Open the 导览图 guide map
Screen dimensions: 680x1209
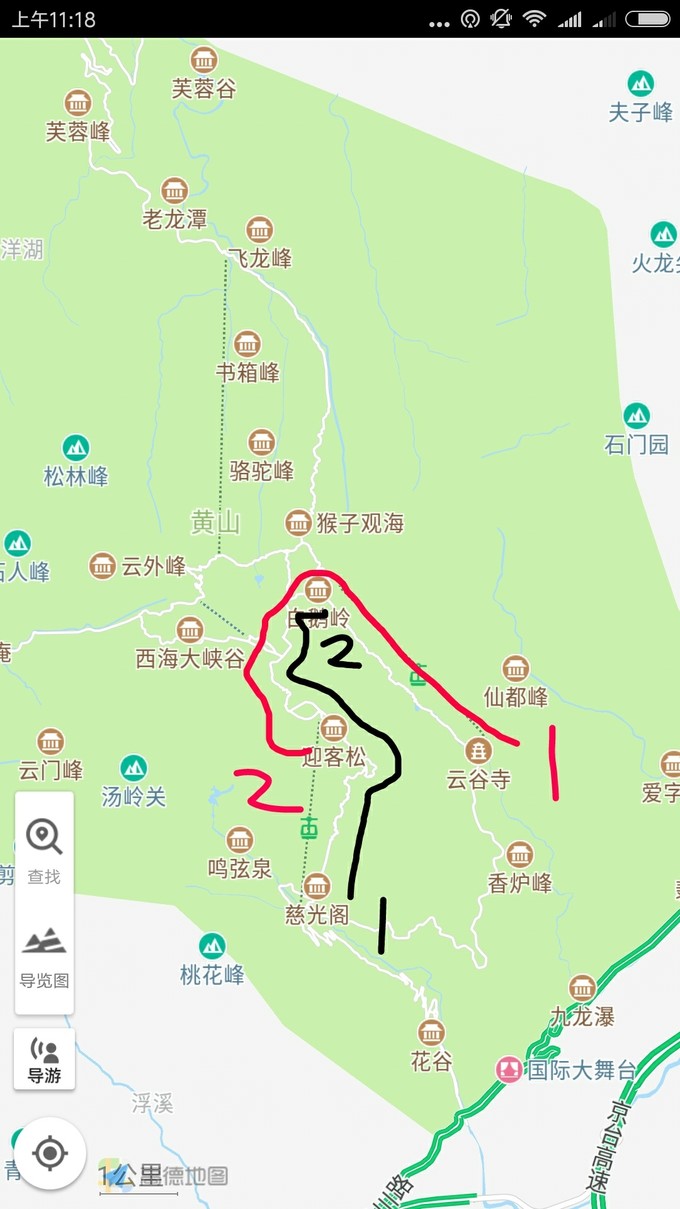pos(44,955)
